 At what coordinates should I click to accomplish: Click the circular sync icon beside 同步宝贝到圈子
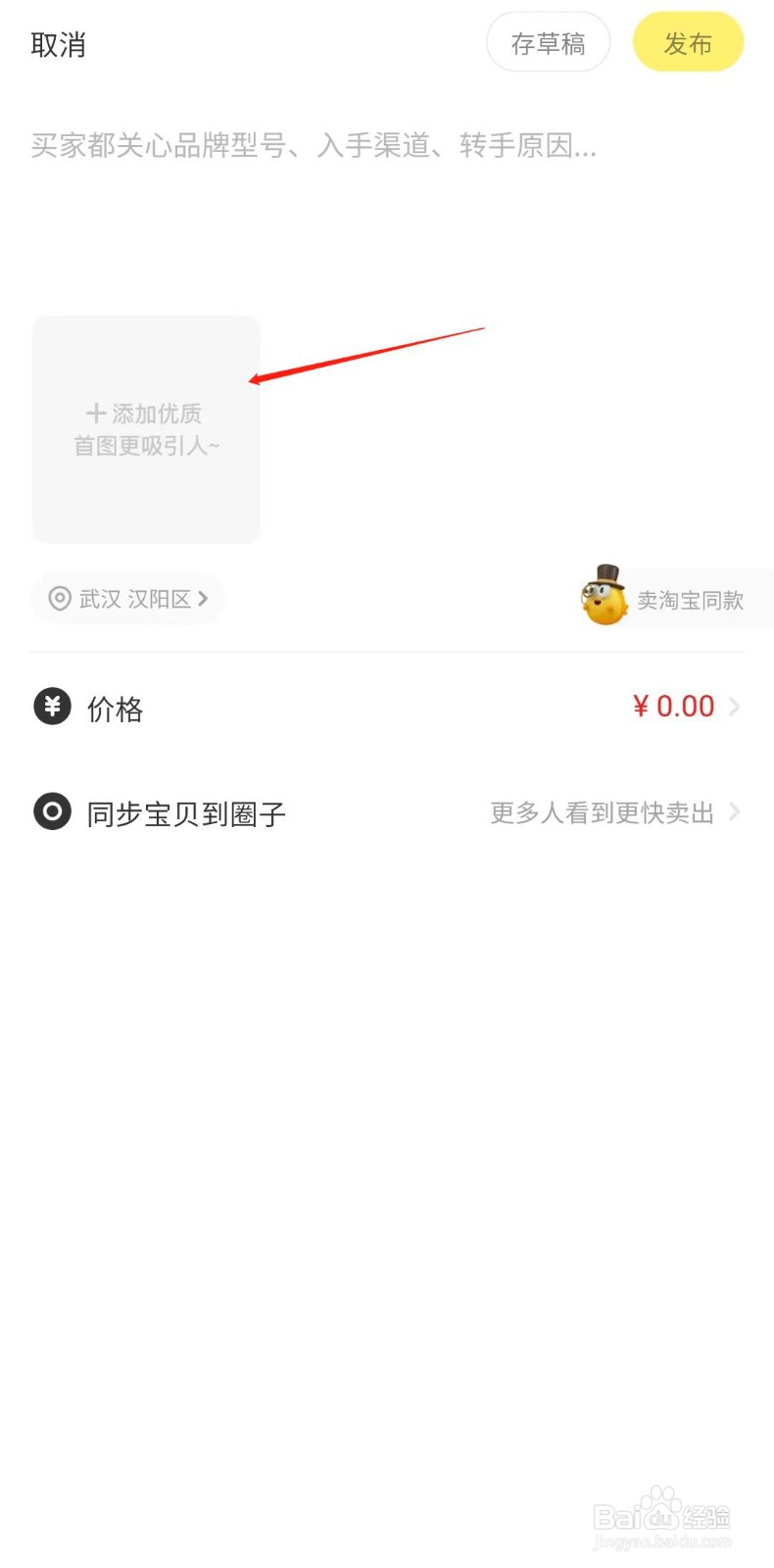click(x=52, y=812)
